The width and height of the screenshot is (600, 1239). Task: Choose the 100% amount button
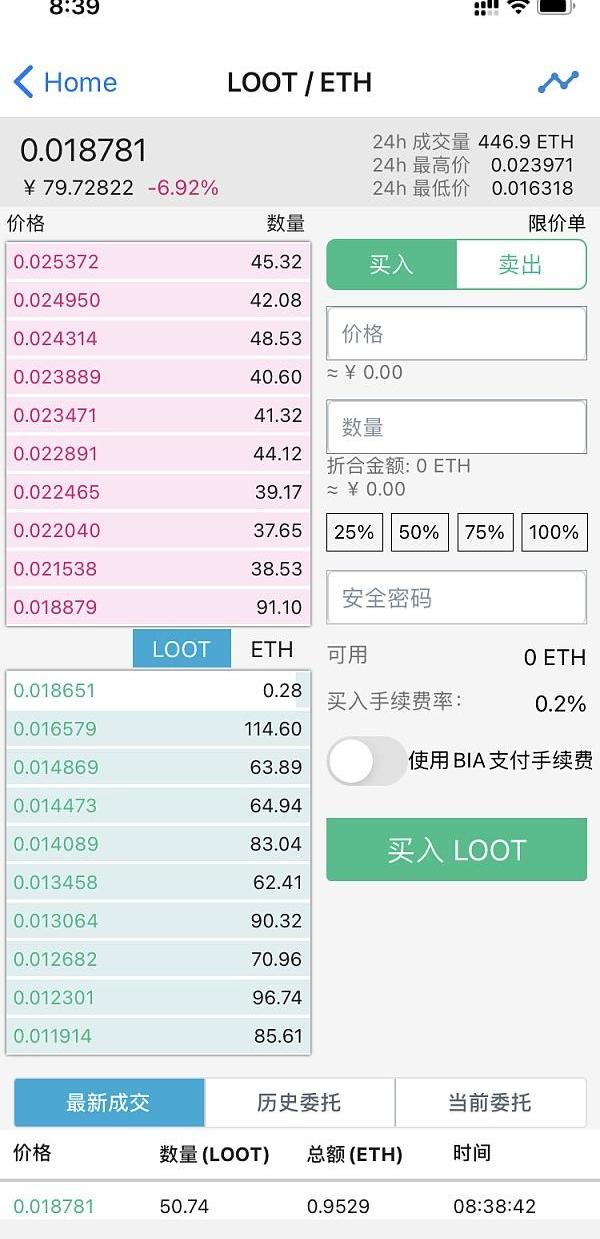coord(554,532)
